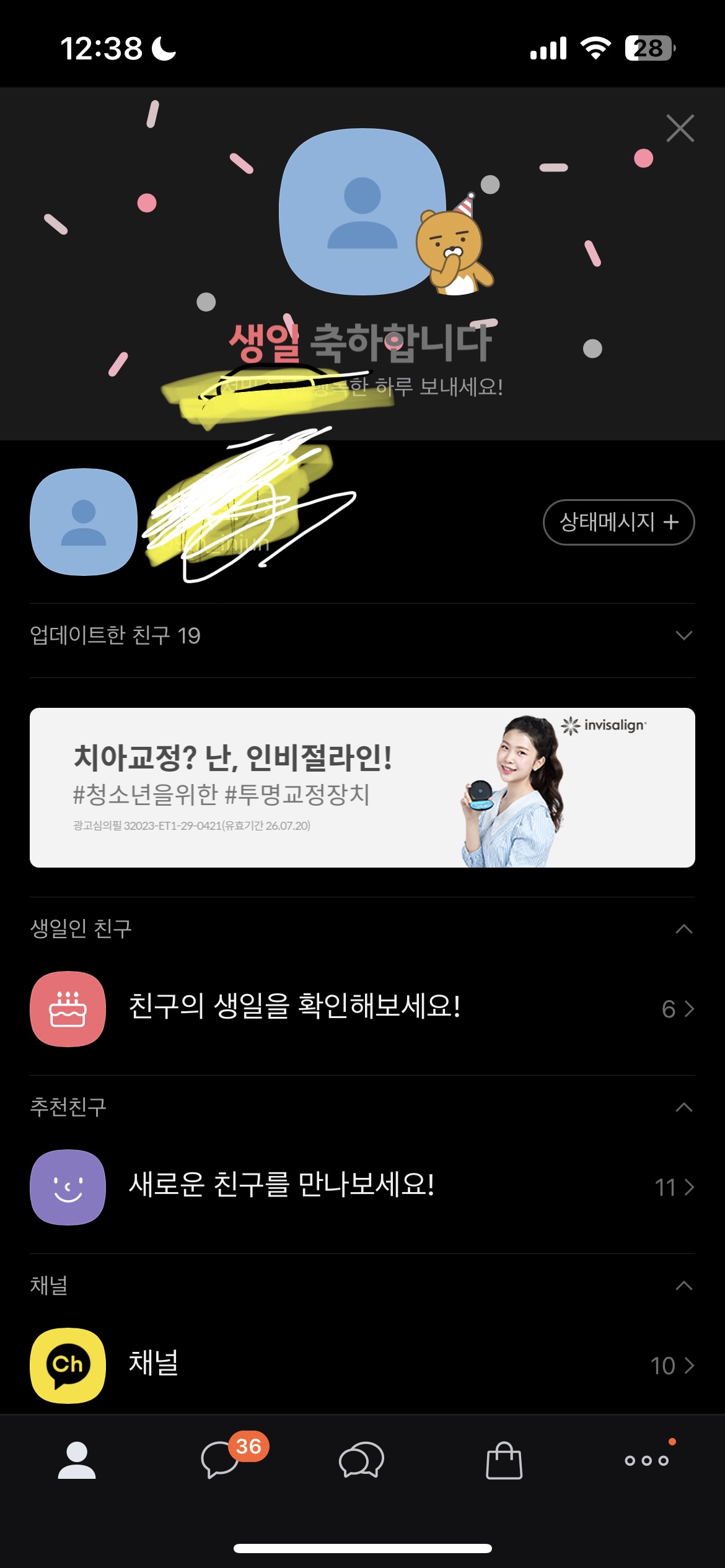This screenshot has height=1568, width=725.
Task: Dismiss the birthday banner with the X
Action: point(680,128)
